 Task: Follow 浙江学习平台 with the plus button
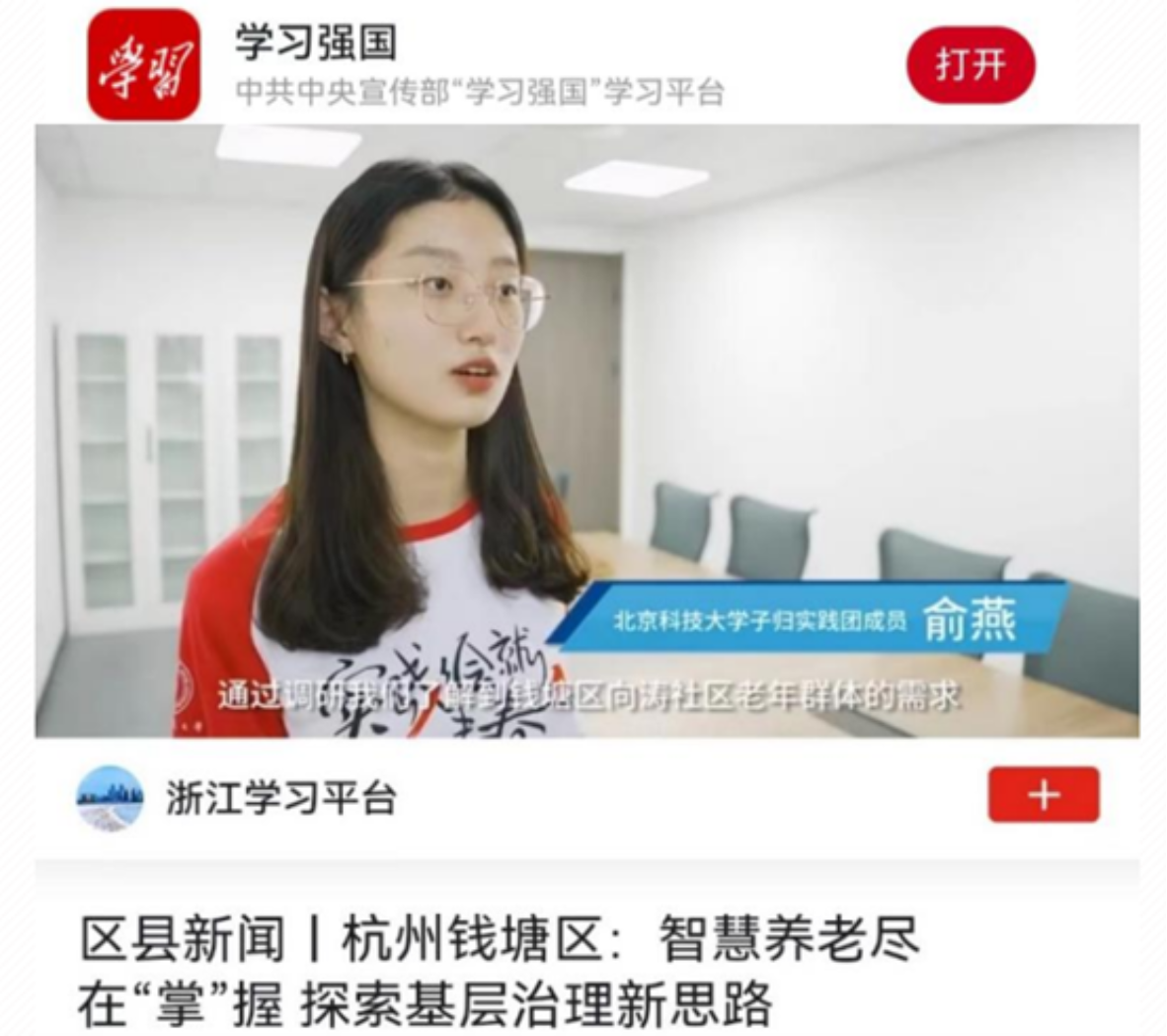point(1043,794)
